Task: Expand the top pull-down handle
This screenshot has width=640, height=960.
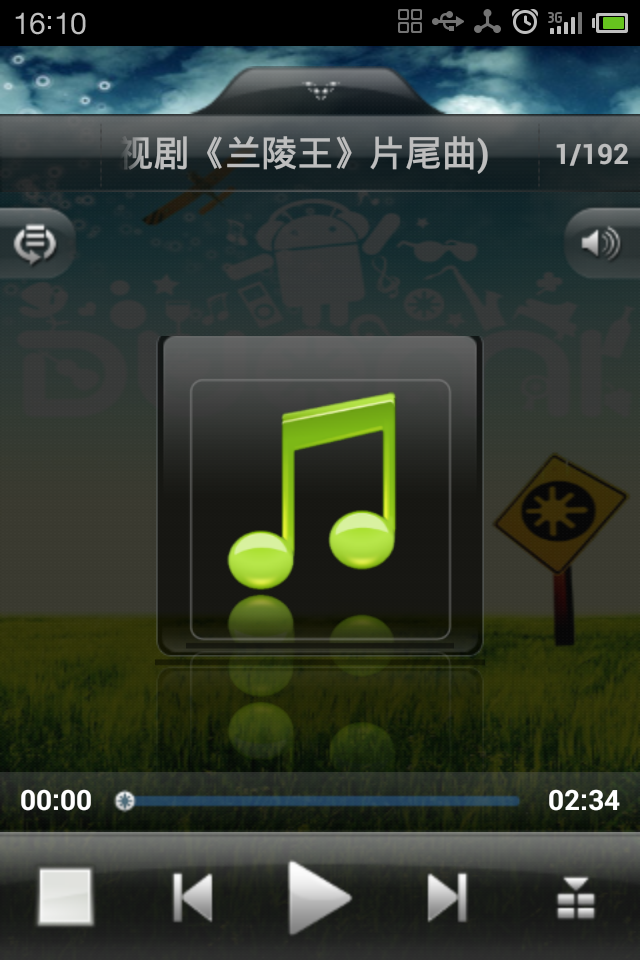Action: 319,91
